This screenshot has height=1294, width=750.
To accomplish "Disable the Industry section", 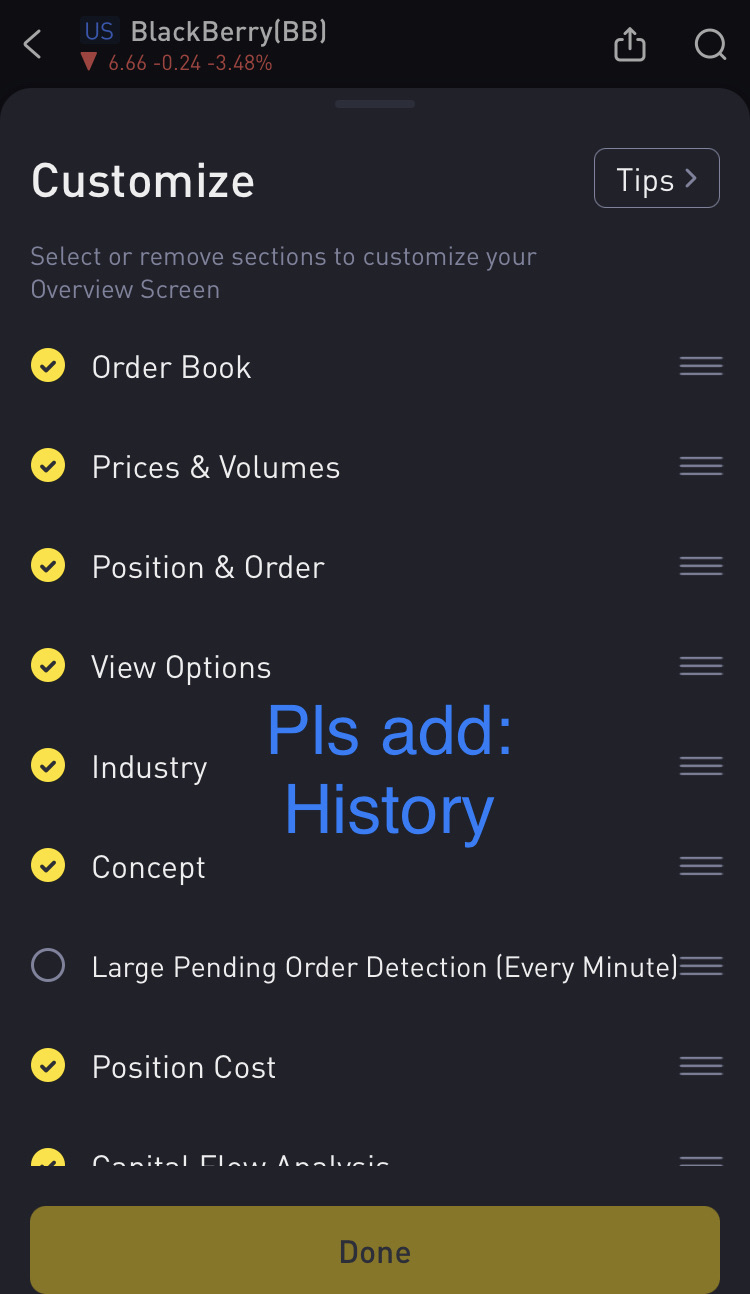I will [x=48, y=766].
